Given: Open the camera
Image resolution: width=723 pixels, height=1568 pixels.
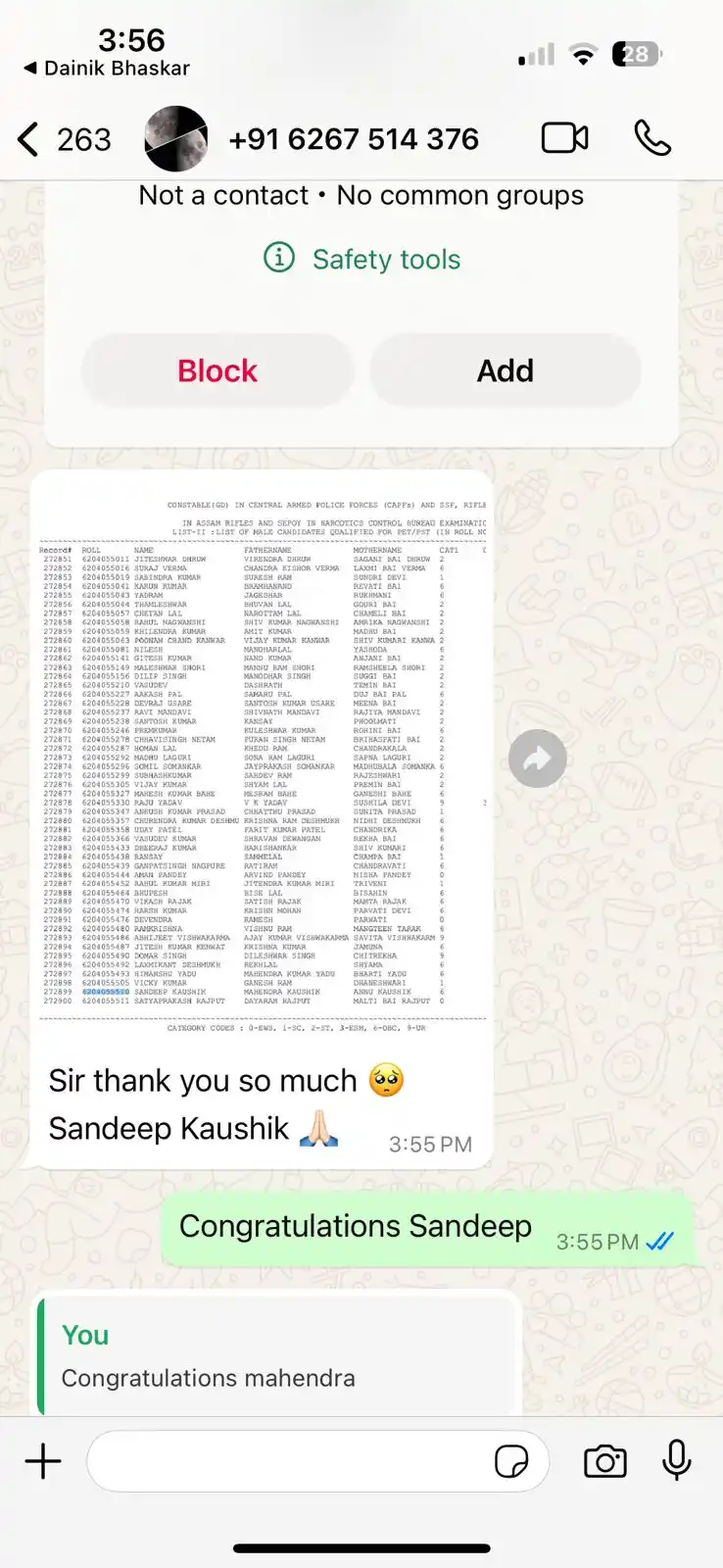Looking at the screenshot, I should tap(605, 1461).
